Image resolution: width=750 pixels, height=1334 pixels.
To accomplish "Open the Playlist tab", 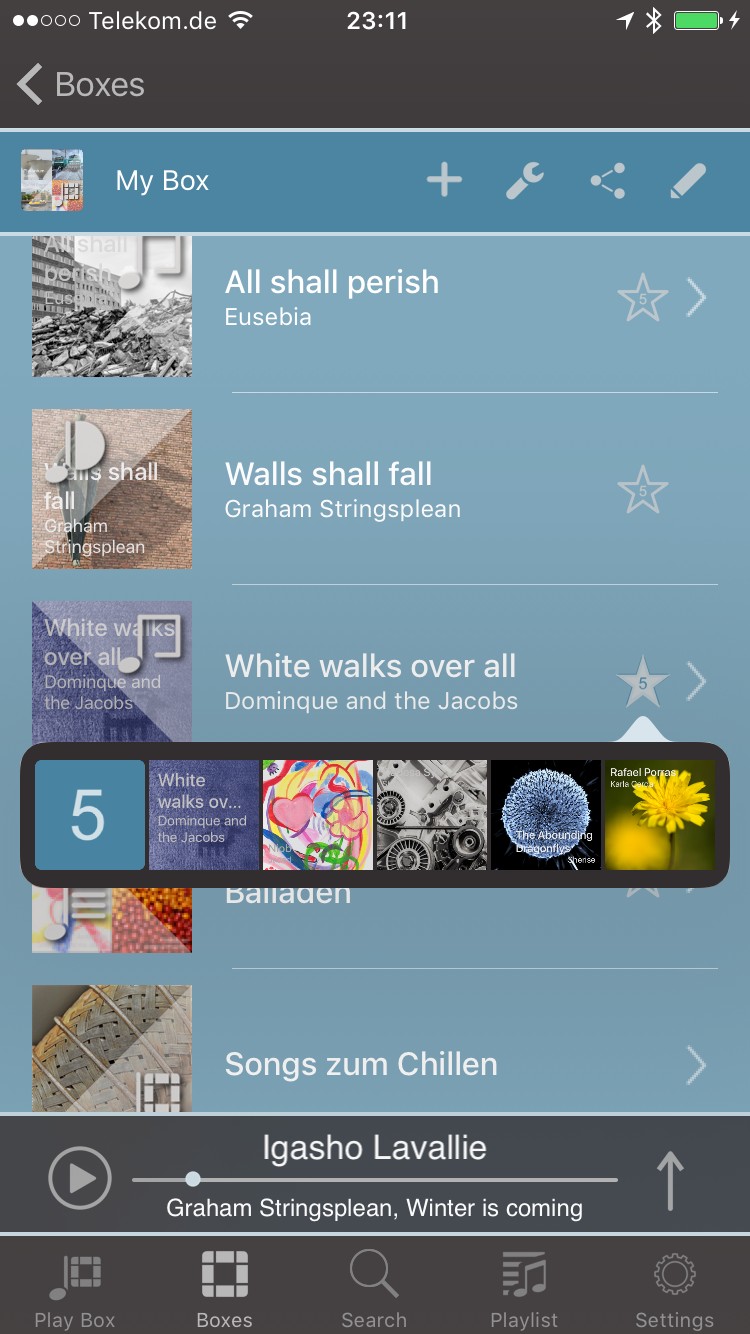I will click(x=524, y=1289).
